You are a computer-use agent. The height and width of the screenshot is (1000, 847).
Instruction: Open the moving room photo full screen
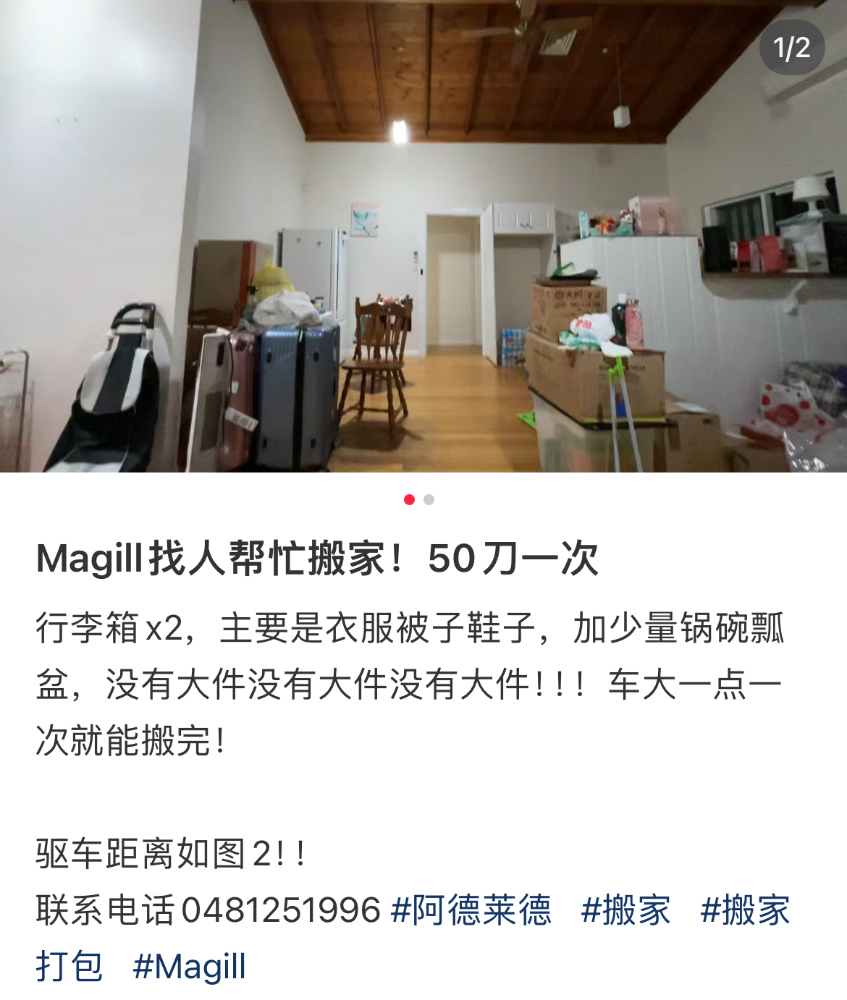[x=423, y=235]
